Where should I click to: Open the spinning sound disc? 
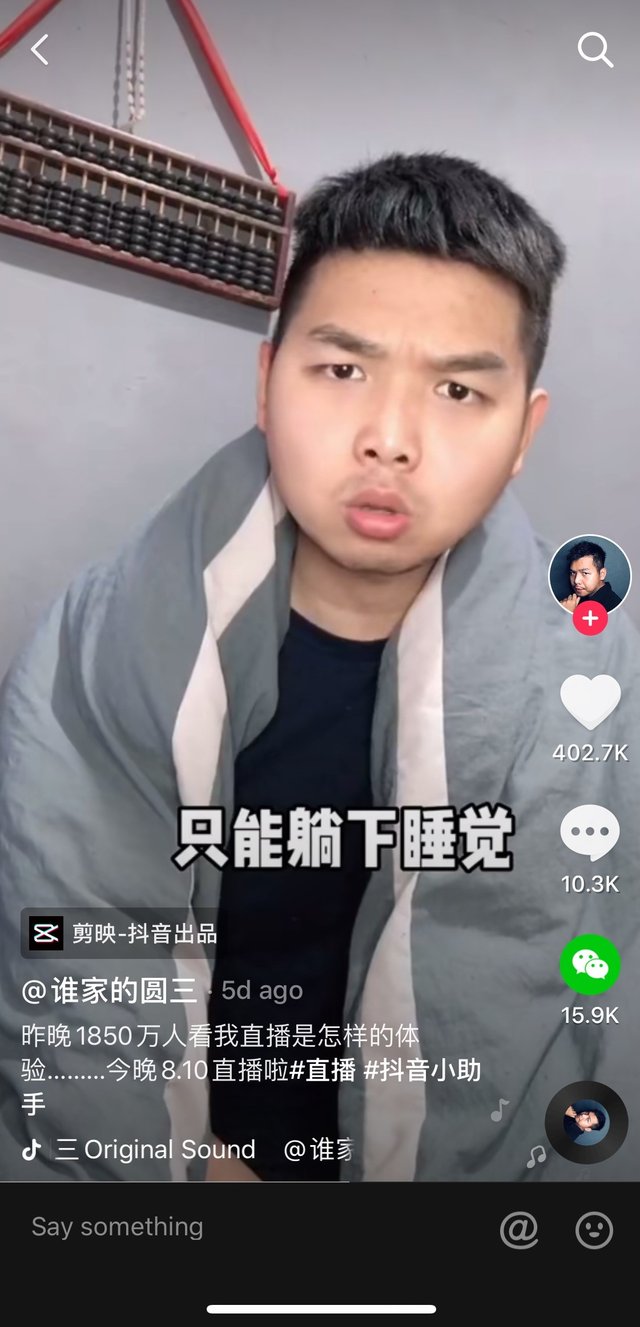coord(586,1122)
